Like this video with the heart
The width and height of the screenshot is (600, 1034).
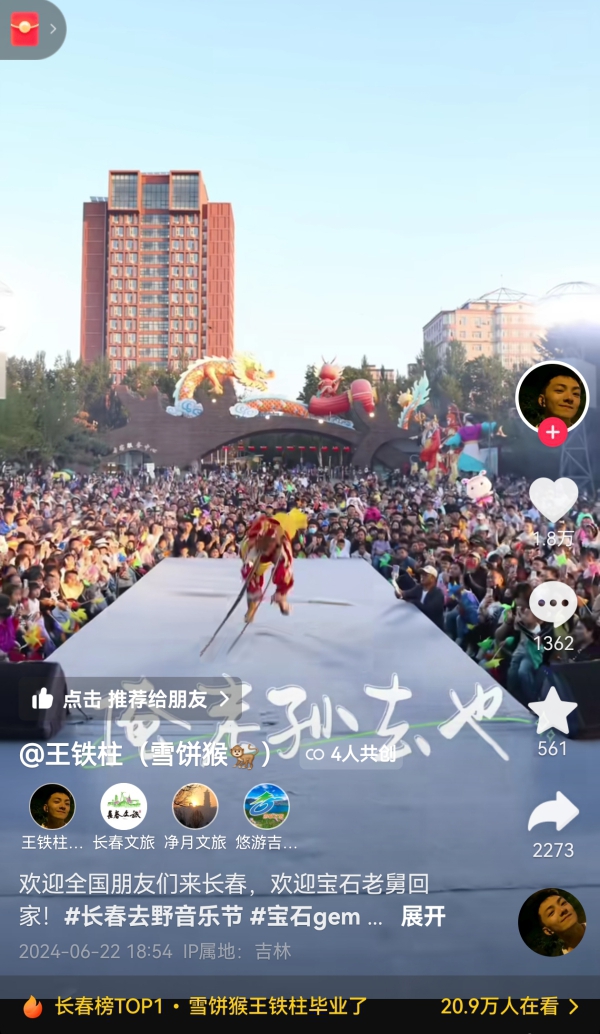pos(553,499)
